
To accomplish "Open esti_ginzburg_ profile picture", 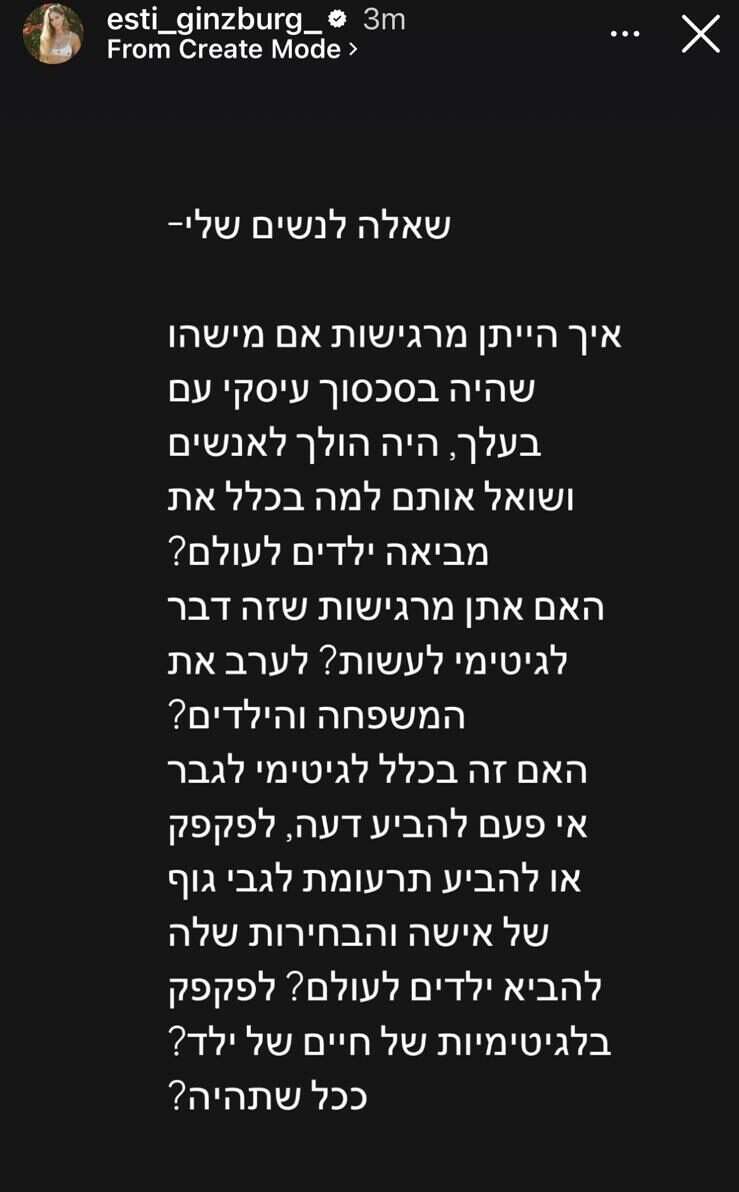I will [x=52, y=33].
